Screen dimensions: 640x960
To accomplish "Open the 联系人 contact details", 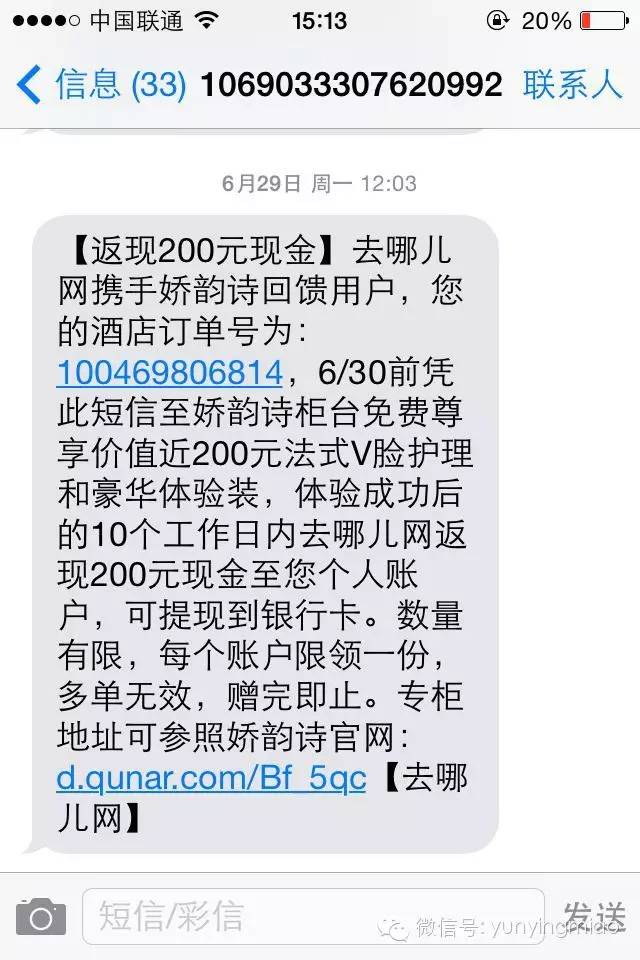I will (x=572, y=85).
